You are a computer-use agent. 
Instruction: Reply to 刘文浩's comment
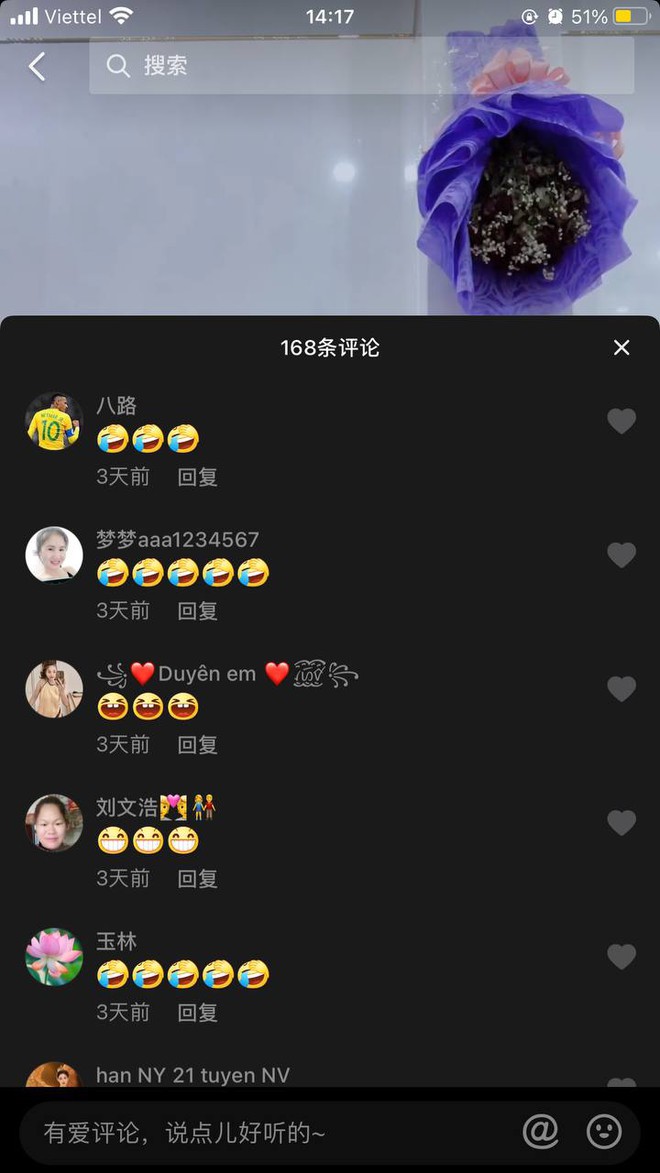[x=198, y=878]
